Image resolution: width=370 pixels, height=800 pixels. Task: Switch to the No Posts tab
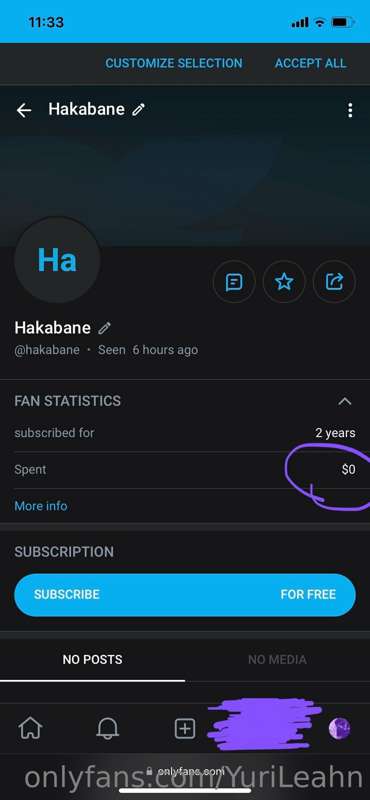click(x=92, y=659)
